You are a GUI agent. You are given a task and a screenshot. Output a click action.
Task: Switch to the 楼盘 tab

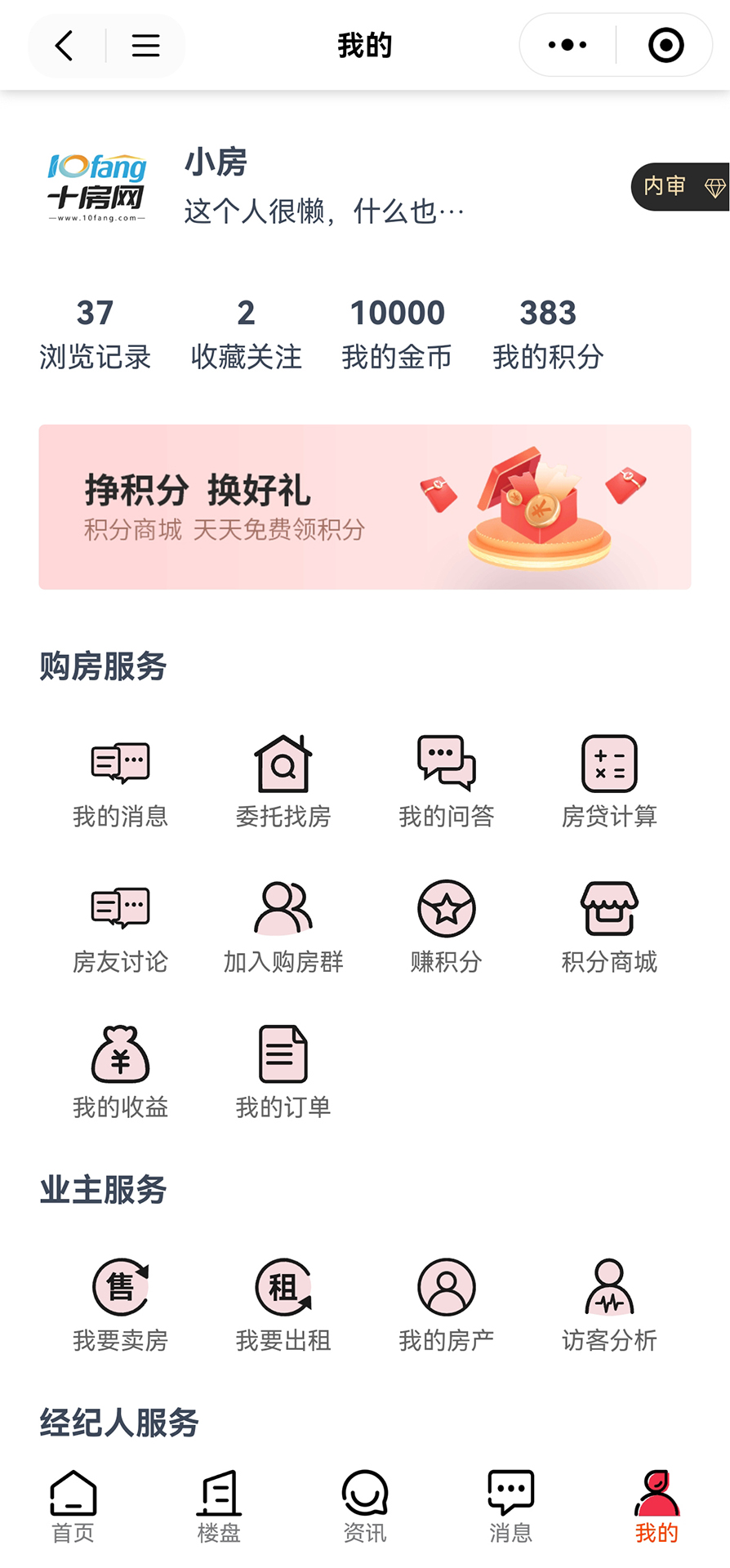coord(218,1507)
